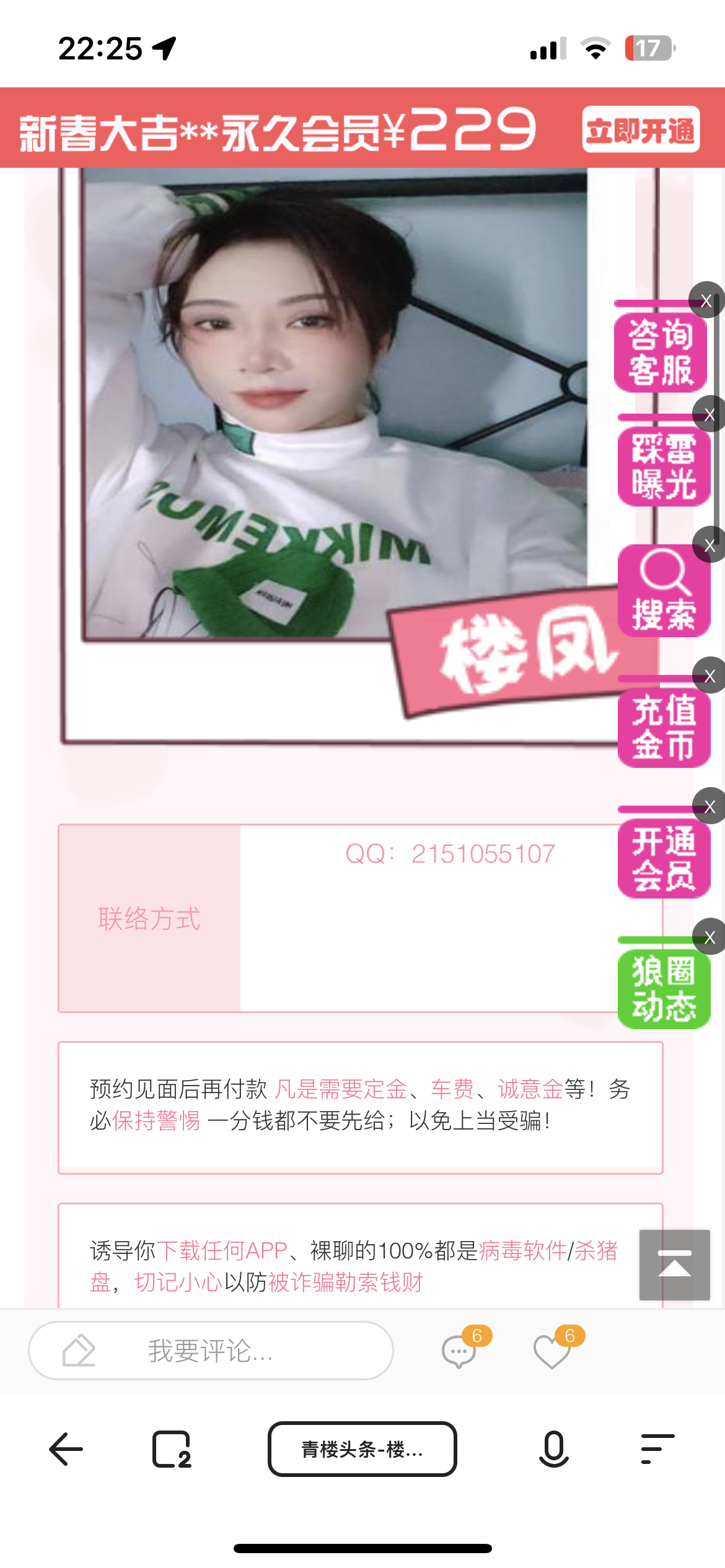725x1568 pixels.
Task: Dismiss the 狼圈动态 floating button
Action: pyautogui.click(x=710, y=937)
